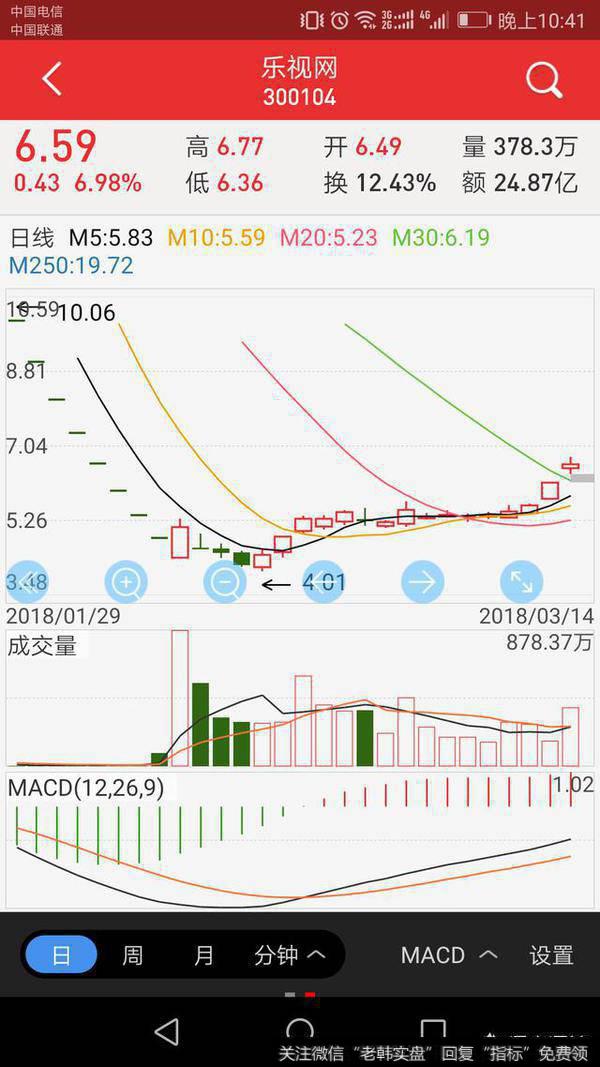Image resolution: width=600 pixels, height=1067 pixels.
Task: Go back using the top-left arrow
Action: [x=52, y=79]
